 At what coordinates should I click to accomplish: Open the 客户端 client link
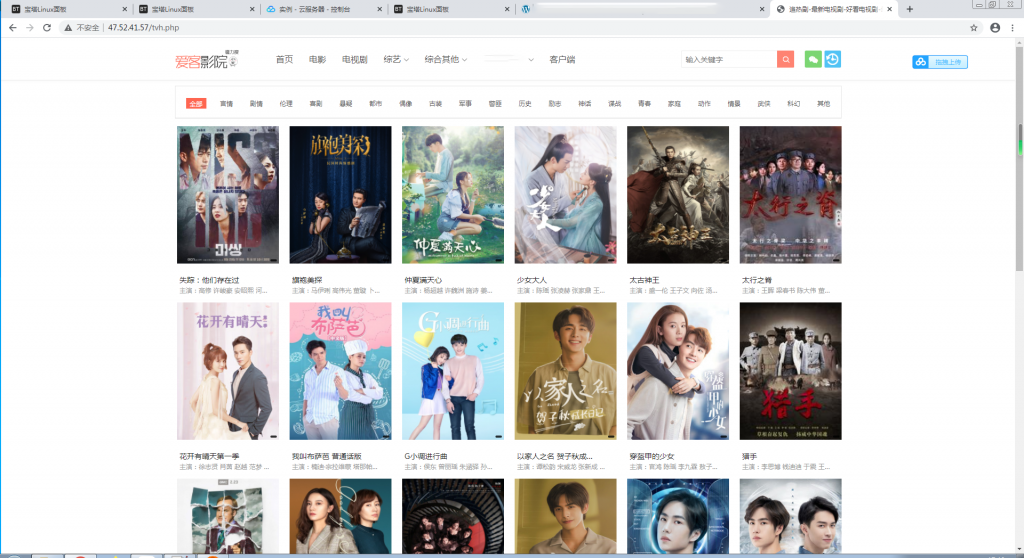tap(562, 60)
